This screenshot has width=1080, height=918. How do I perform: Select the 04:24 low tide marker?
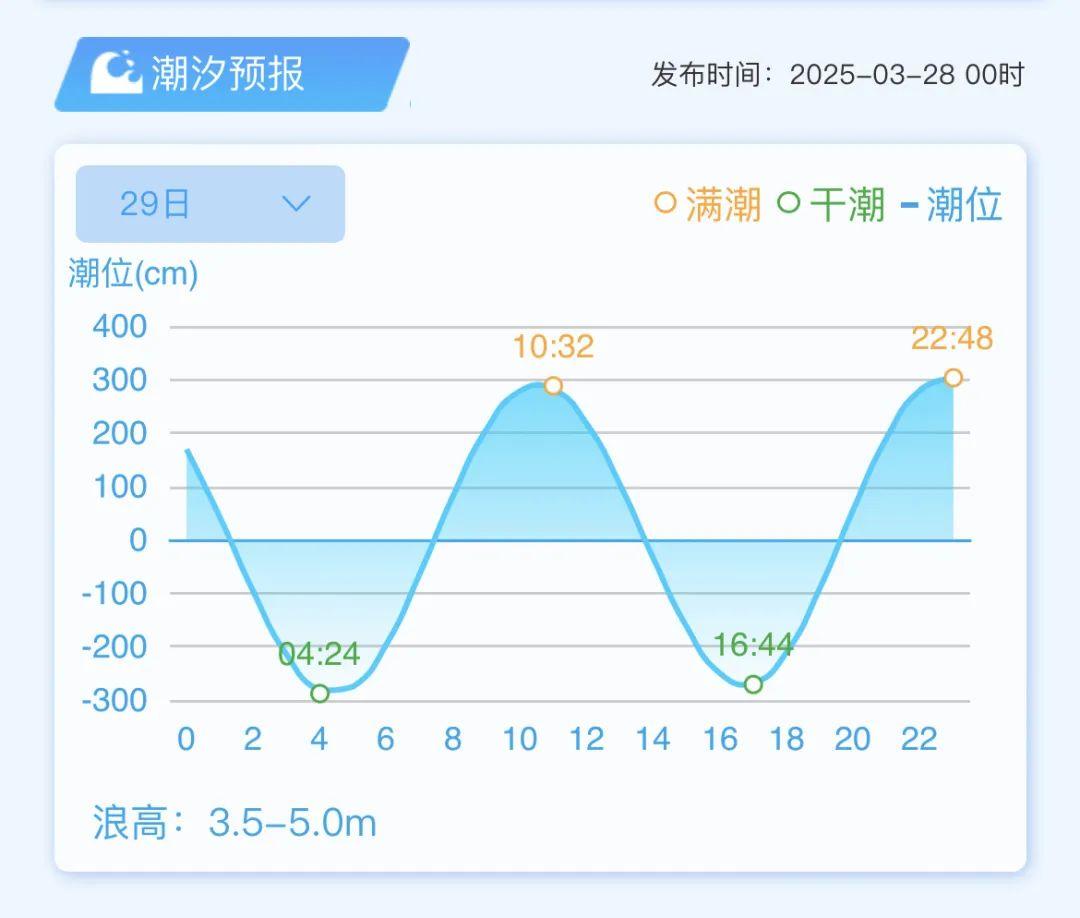(320, 694)
